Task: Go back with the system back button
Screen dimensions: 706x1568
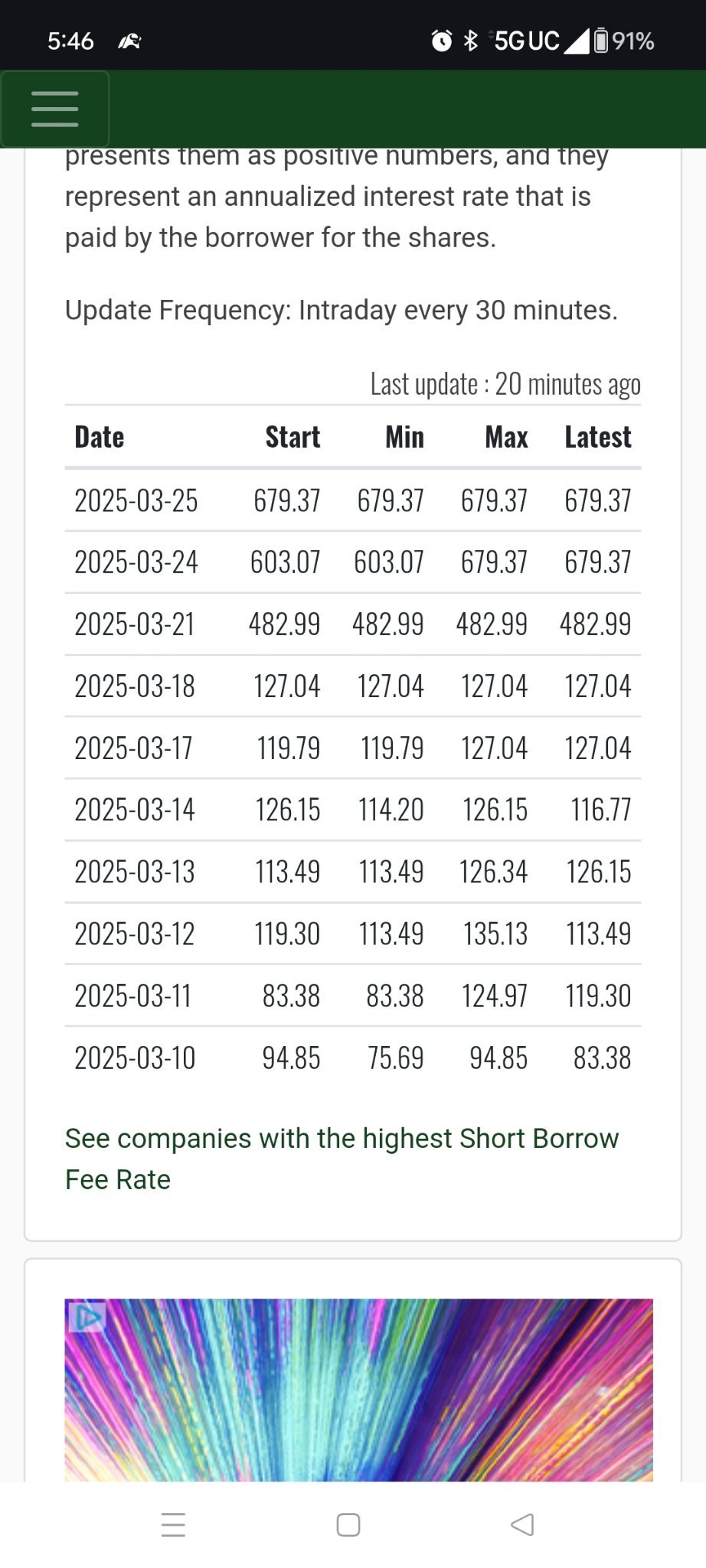Action: pos(522,1524)
